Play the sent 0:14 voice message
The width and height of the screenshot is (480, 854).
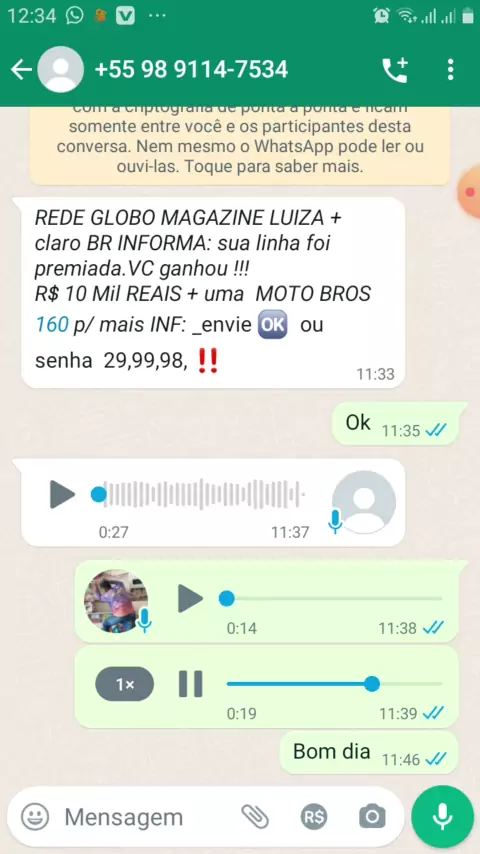pos(191,599)
